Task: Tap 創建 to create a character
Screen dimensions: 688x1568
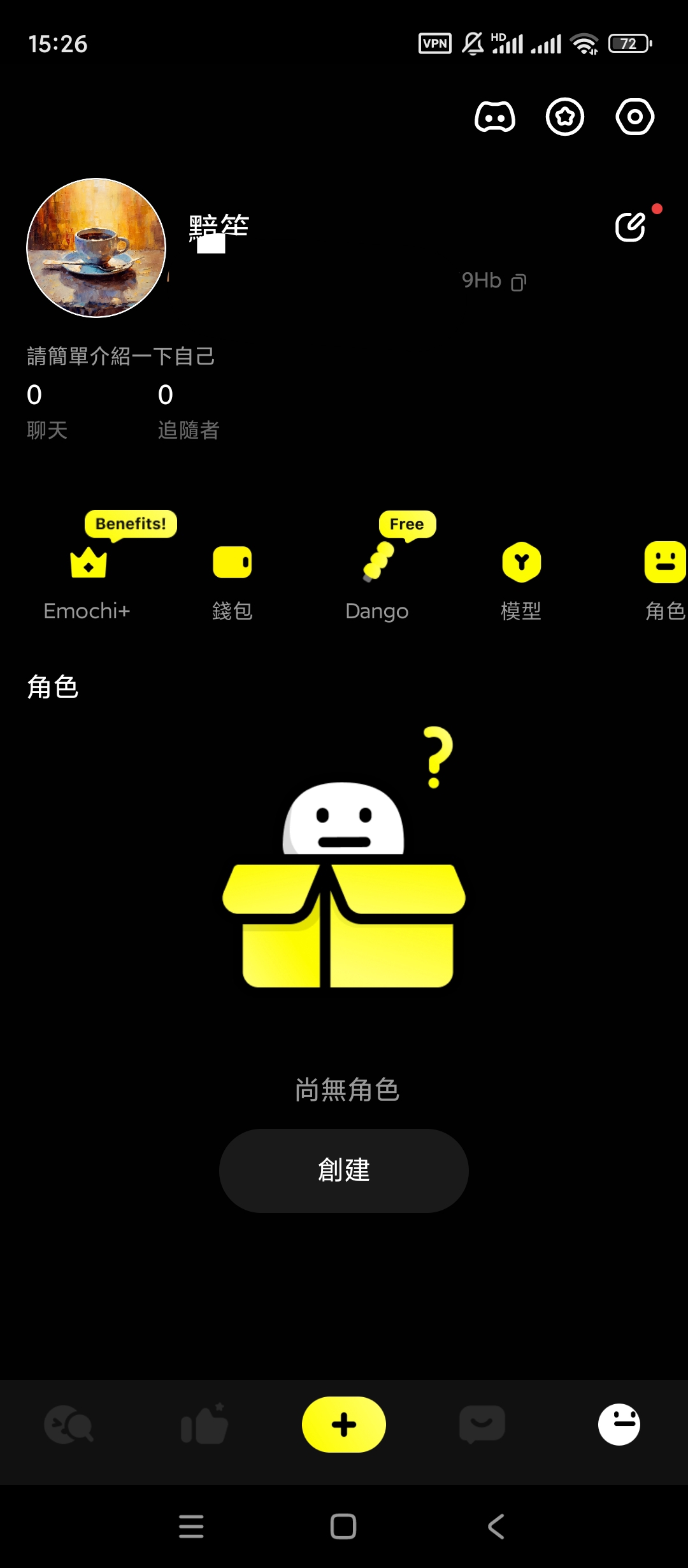Action: (344, 1170)
